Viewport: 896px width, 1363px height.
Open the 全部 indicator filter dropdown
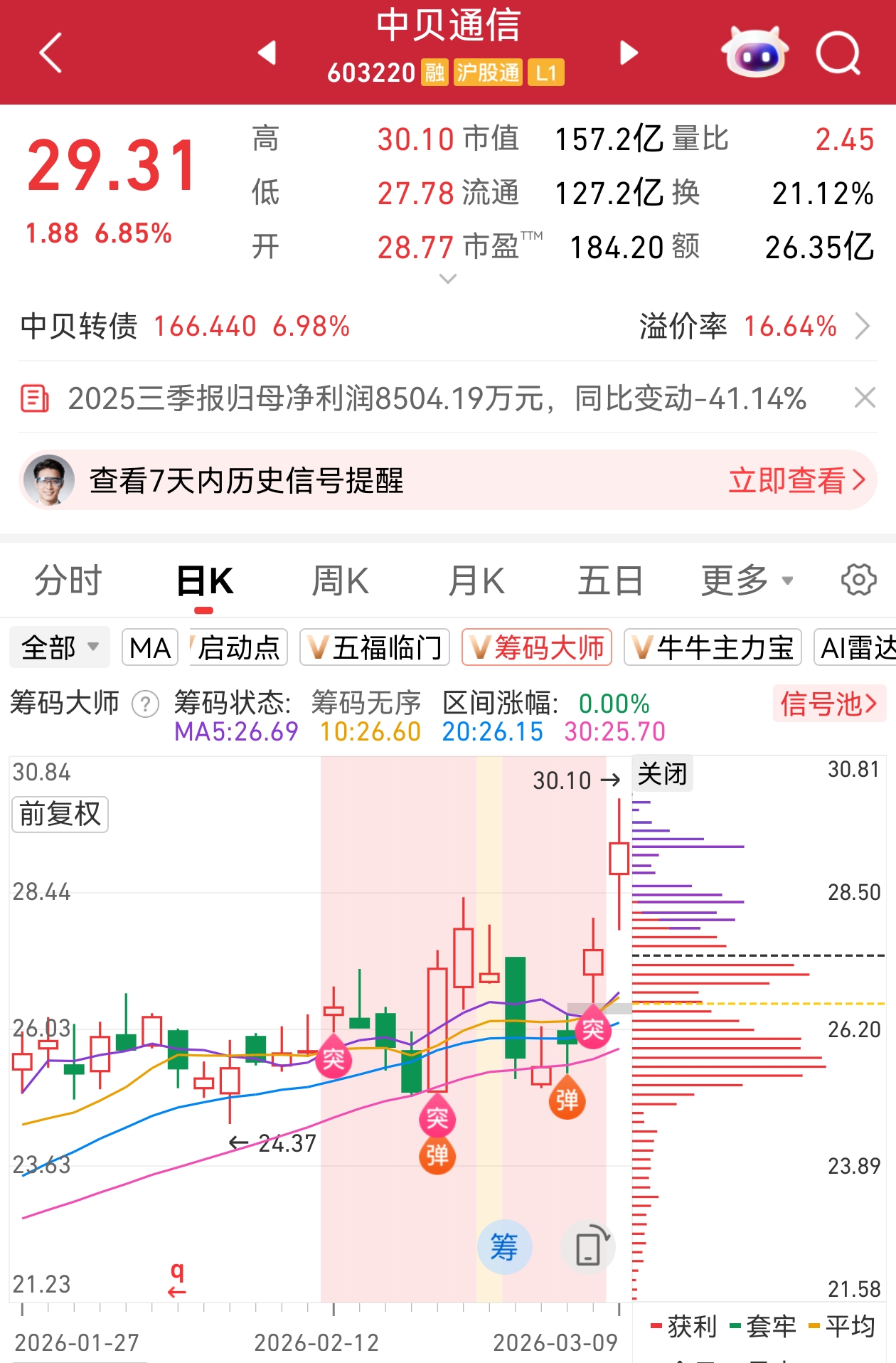pyautogui.click(x=60, y=647)
